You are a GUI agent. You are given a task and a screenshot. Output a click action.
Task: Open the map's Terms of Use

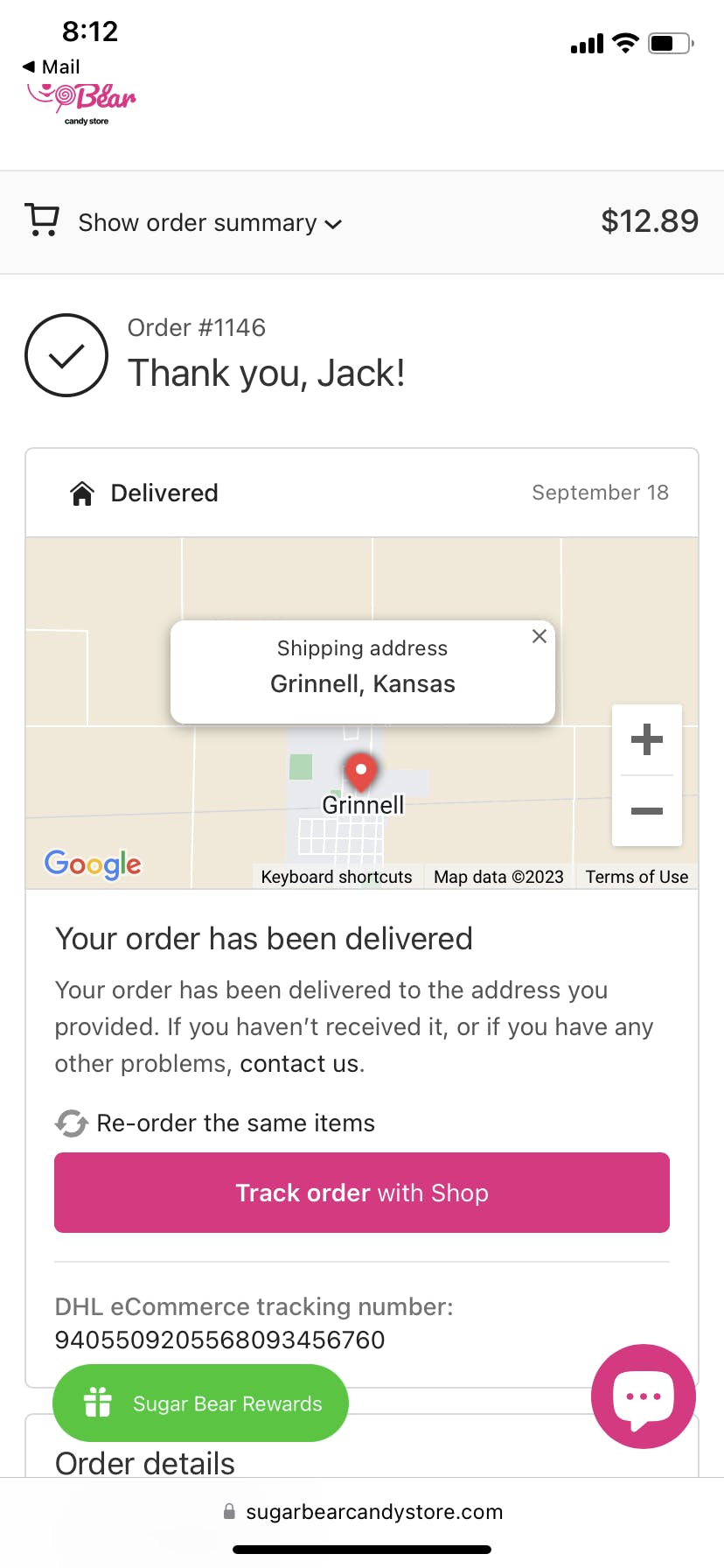[x=637, y=877]
